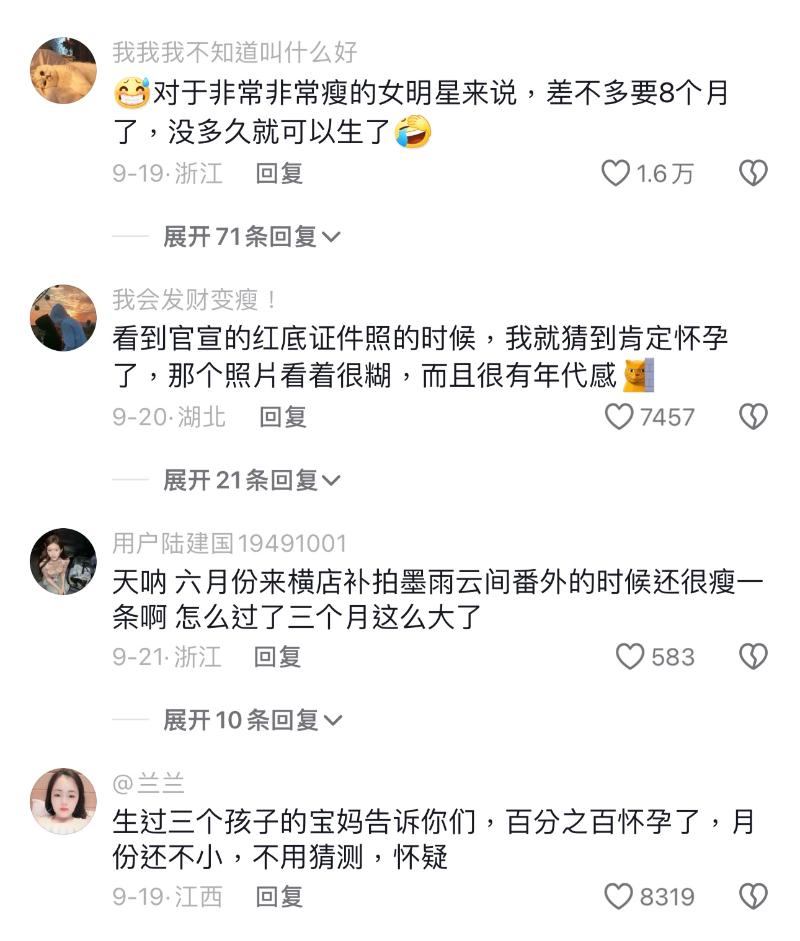Expand 展开10条回复
This screenshot has width=800, height=941.
click(x=252, y=720)
